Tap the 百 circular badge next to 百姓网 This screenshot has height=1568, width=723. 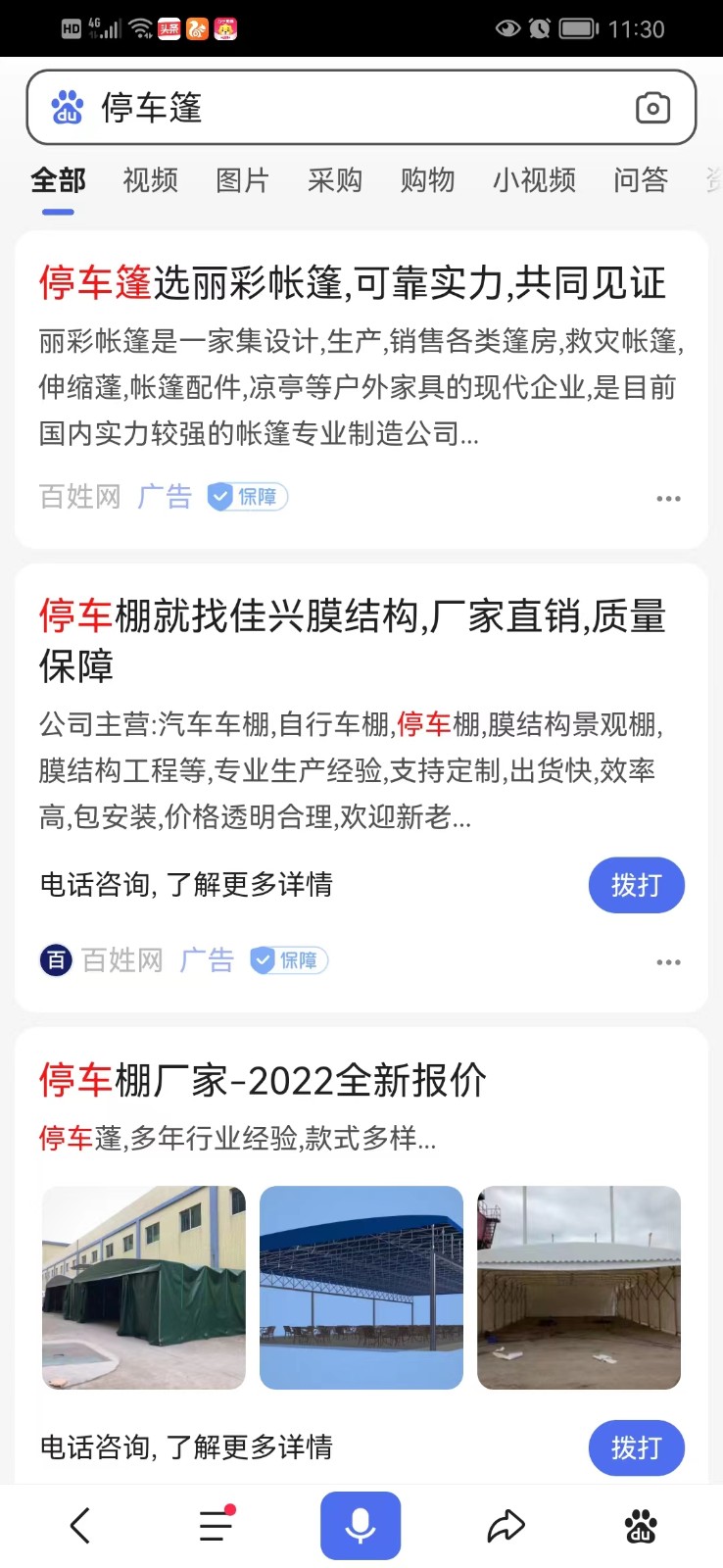[56, 960]
